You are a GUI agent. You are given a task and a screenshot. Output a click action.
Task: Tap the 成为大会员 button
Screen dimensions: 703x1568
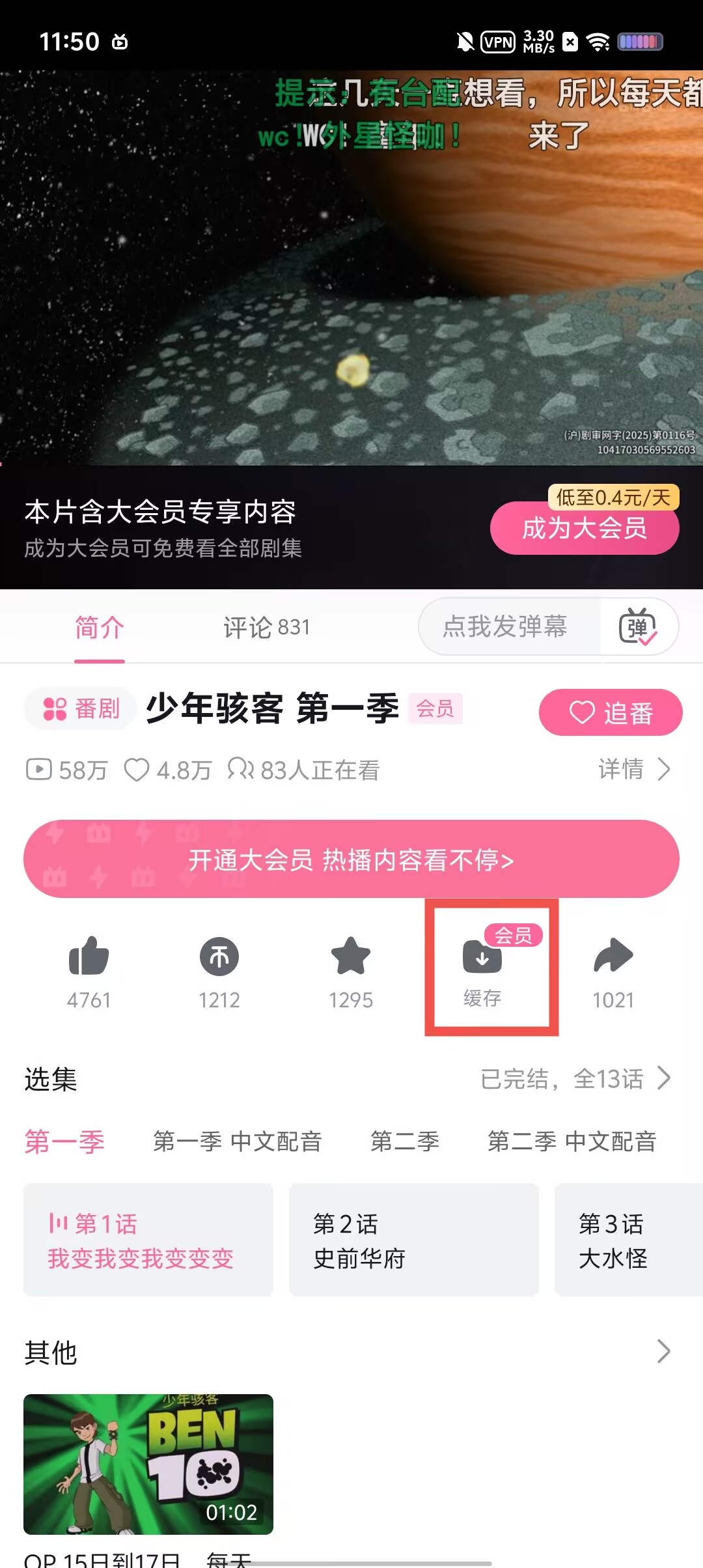[x=584, y=528]
